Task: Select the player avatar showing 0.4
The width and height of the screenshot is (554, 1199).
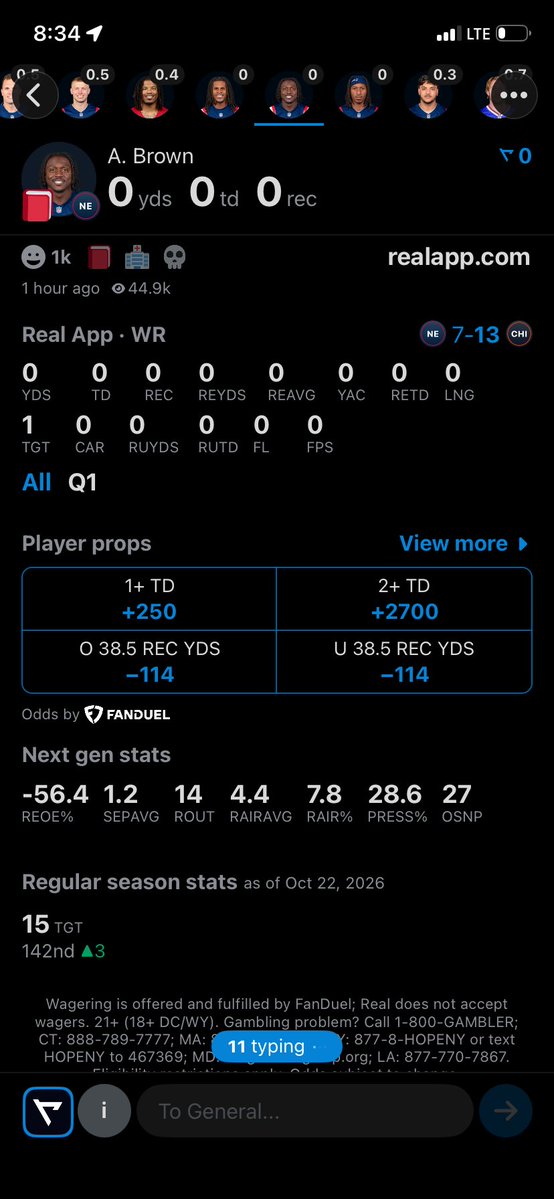Action: point(150,96)
